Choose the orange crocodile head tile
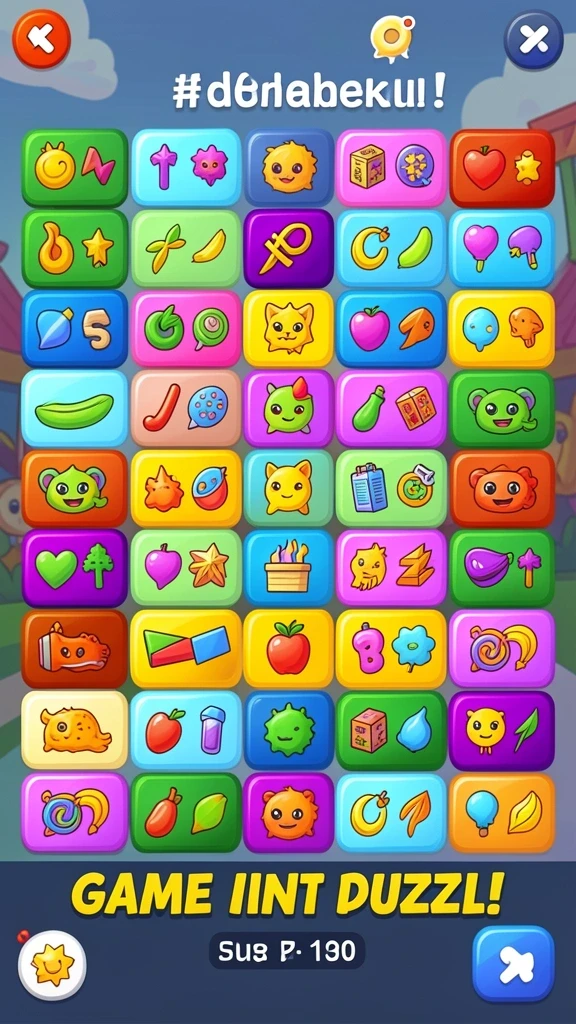576x1024 pixels. click(x=74, y=649)
